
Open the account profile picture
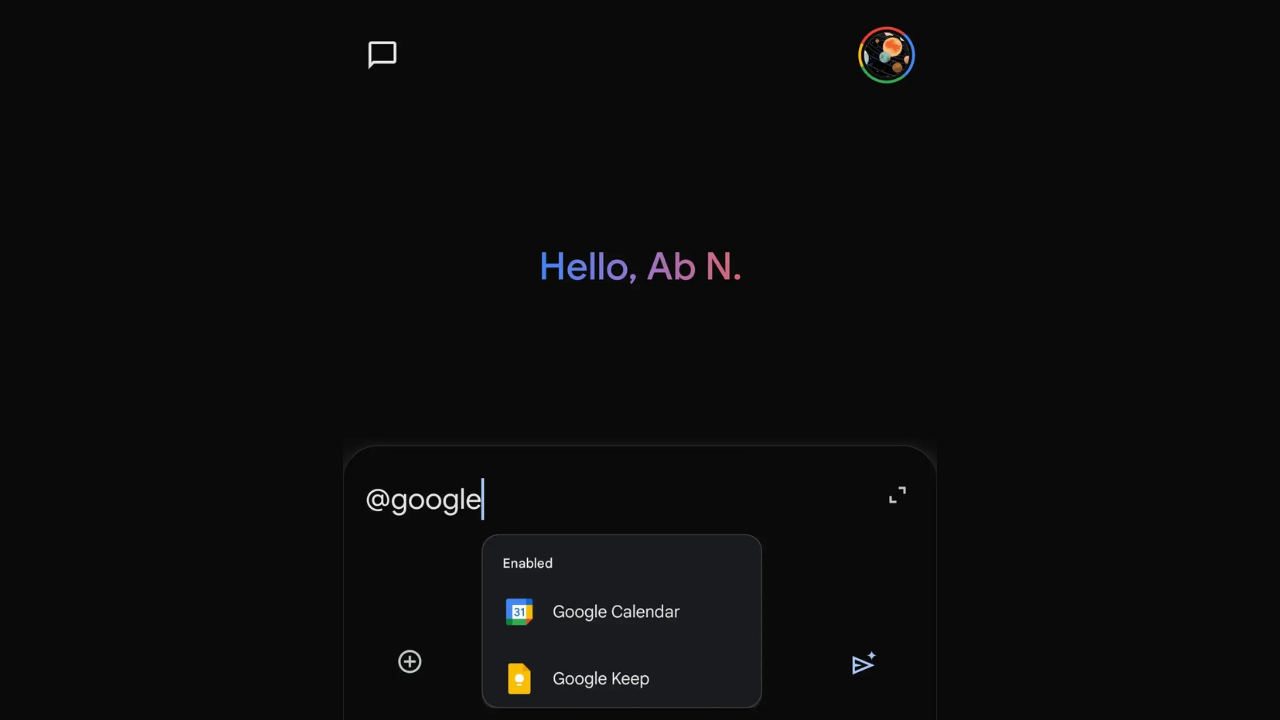(886, 55)
